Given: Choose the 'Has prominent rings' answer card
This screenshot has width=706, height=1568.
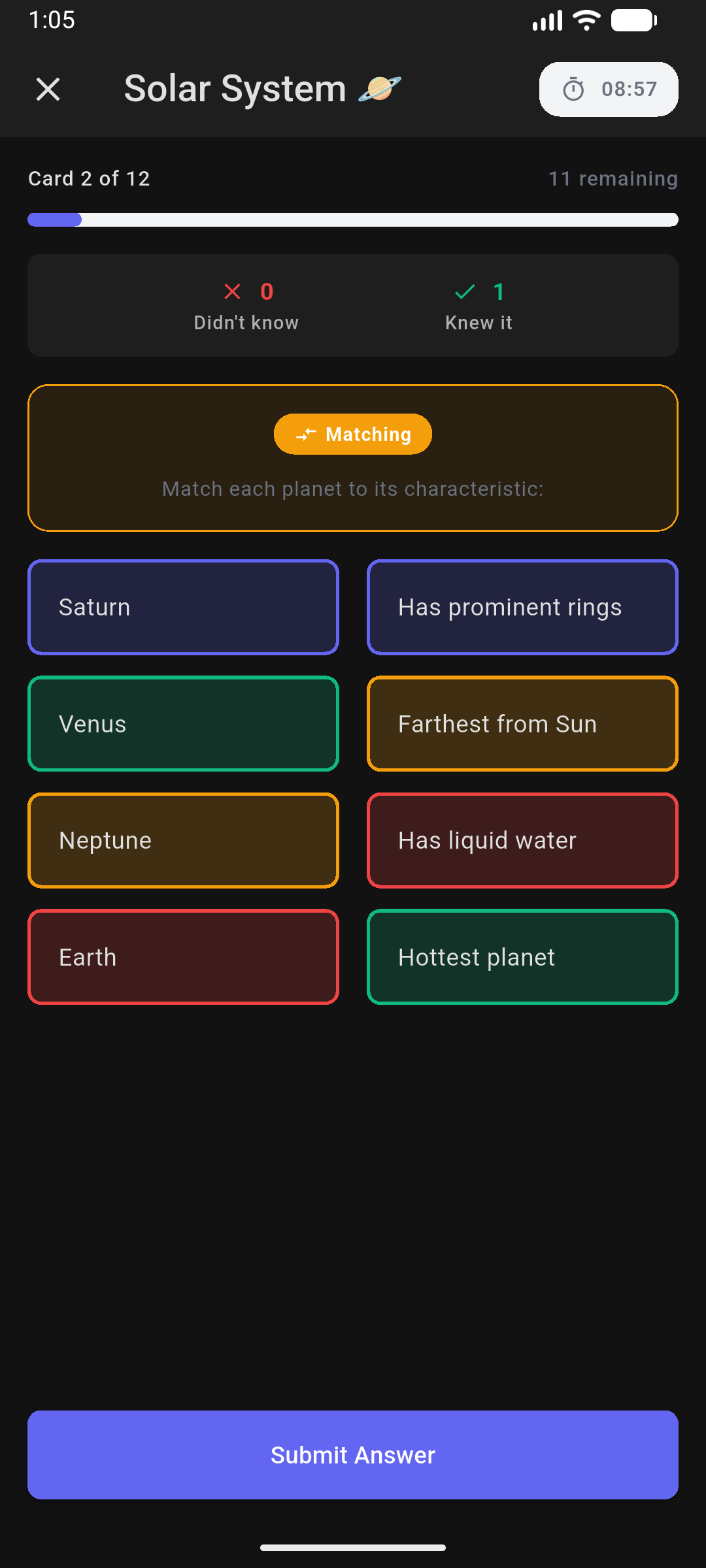Looking at the screenshot, I should 522,606.
